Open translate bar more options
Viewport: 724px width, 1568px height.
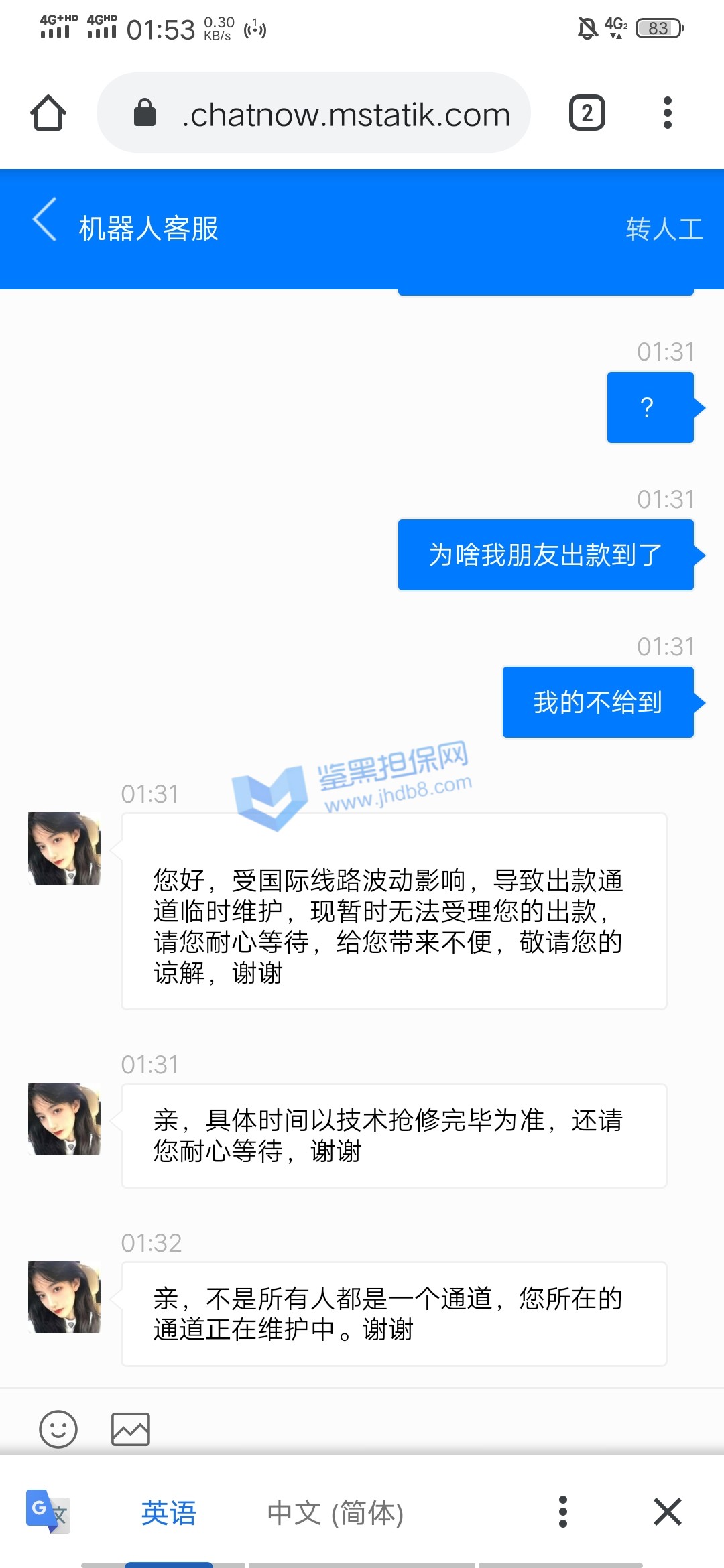(563, 1512)
